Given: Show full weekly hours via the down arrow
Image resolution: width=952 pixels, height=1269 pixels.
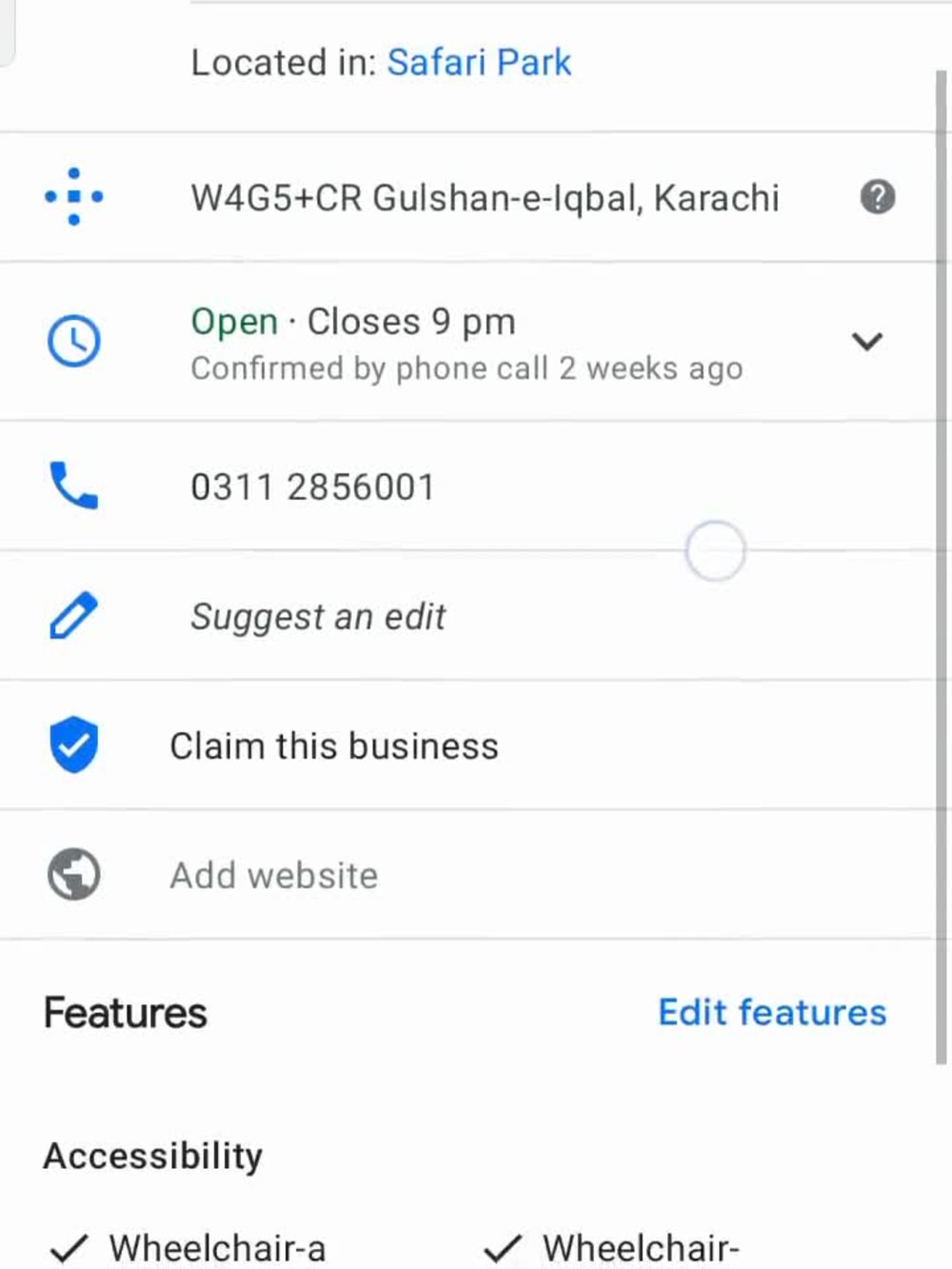Looking at the screenshot, I should (x=867, y=341).
